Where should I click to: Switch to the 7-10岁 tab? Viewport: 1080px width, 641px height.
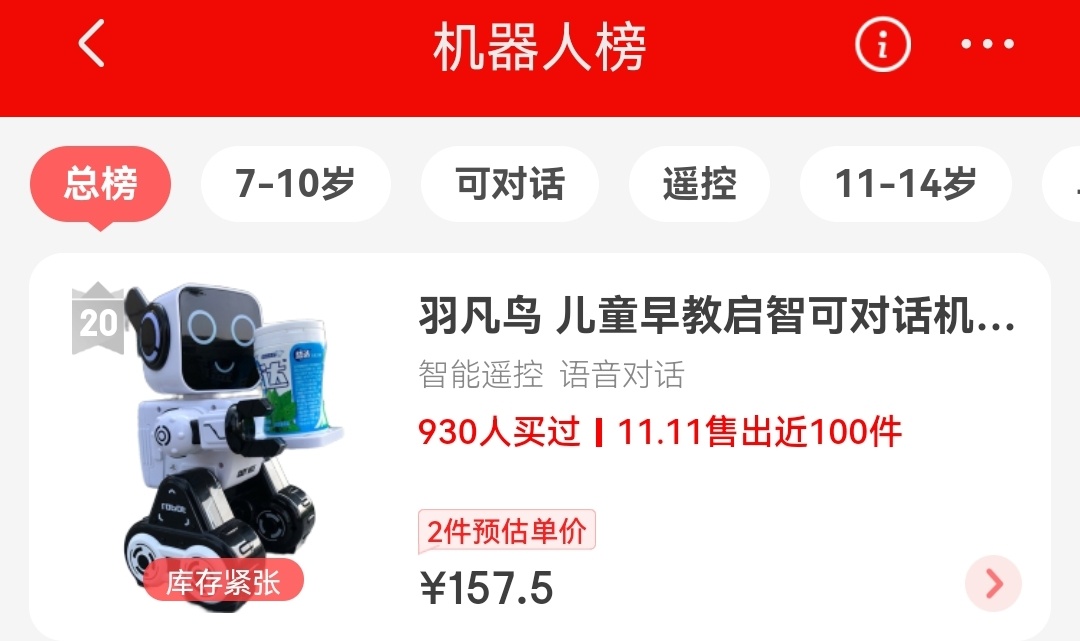click(x=296, y=184)
